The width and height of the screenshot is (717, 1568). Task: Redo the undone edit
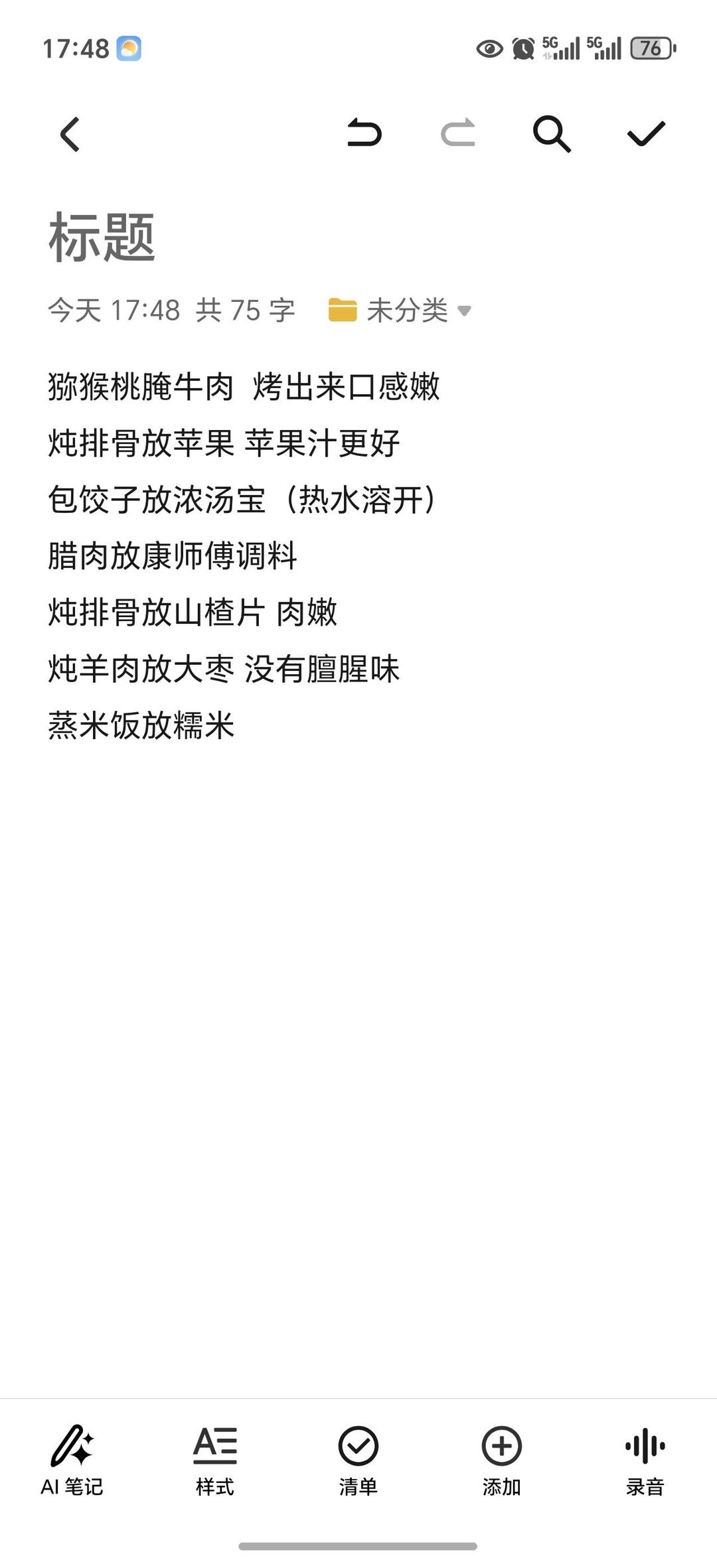point(458,133)
